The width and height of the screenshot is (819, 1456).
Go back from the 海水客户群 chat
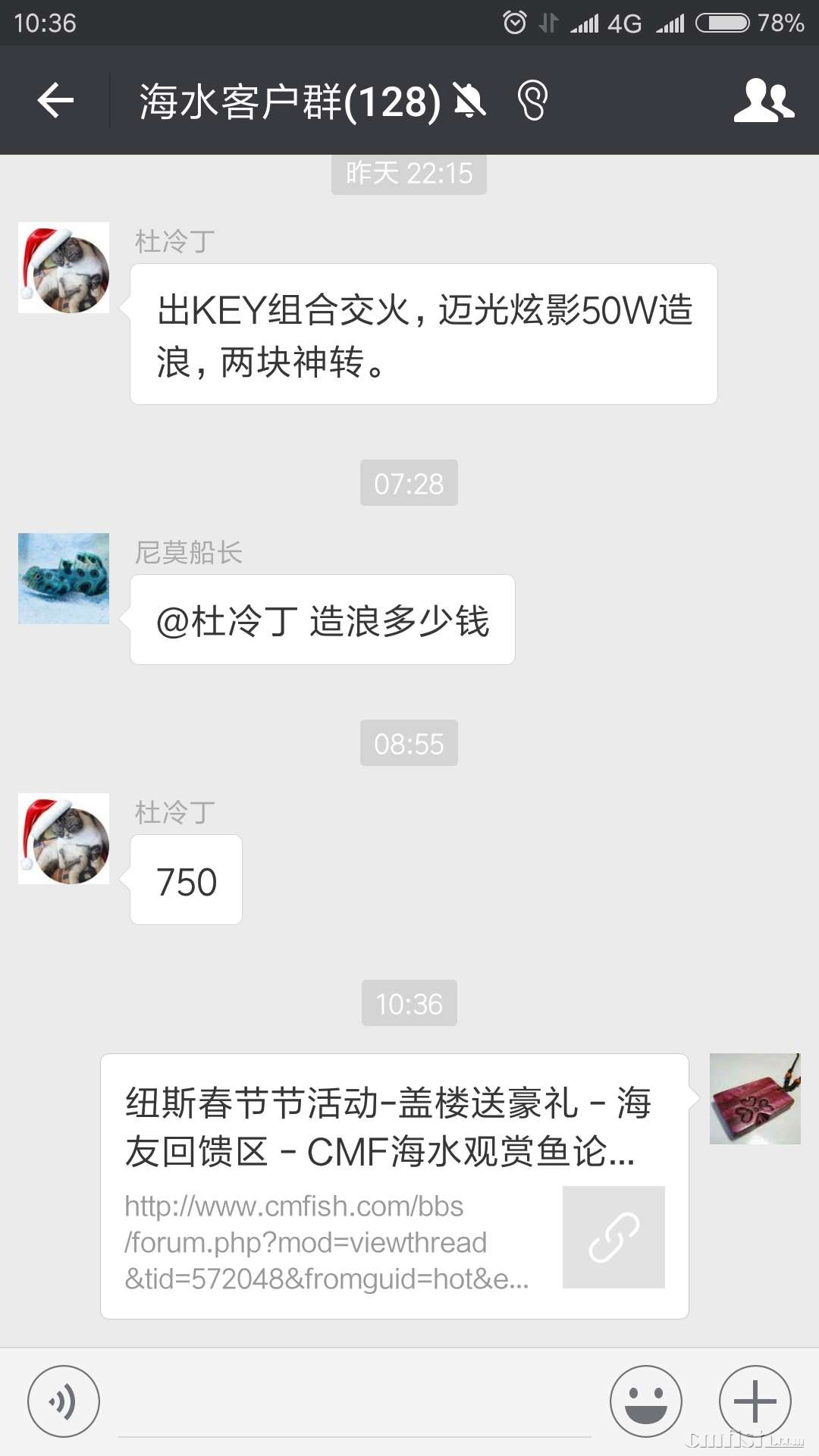pos(55,101)
